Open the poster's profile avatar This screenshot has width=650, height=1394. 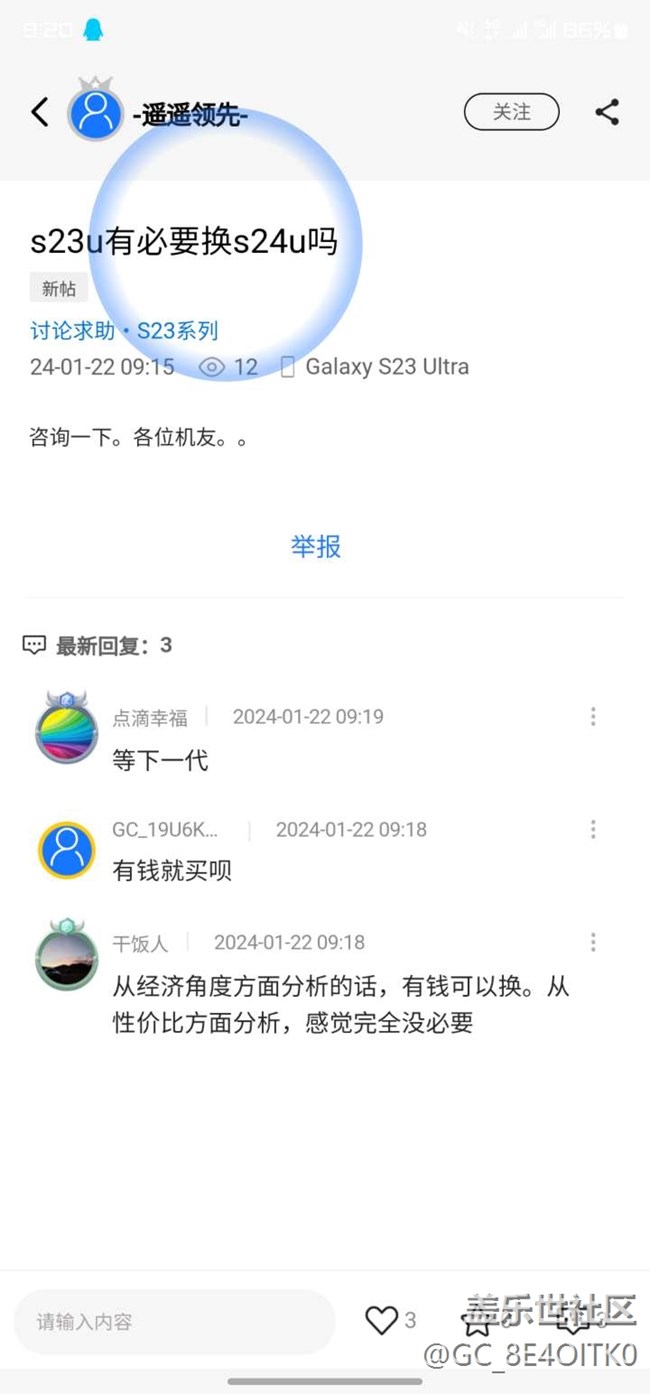click(x=96, y=112)
